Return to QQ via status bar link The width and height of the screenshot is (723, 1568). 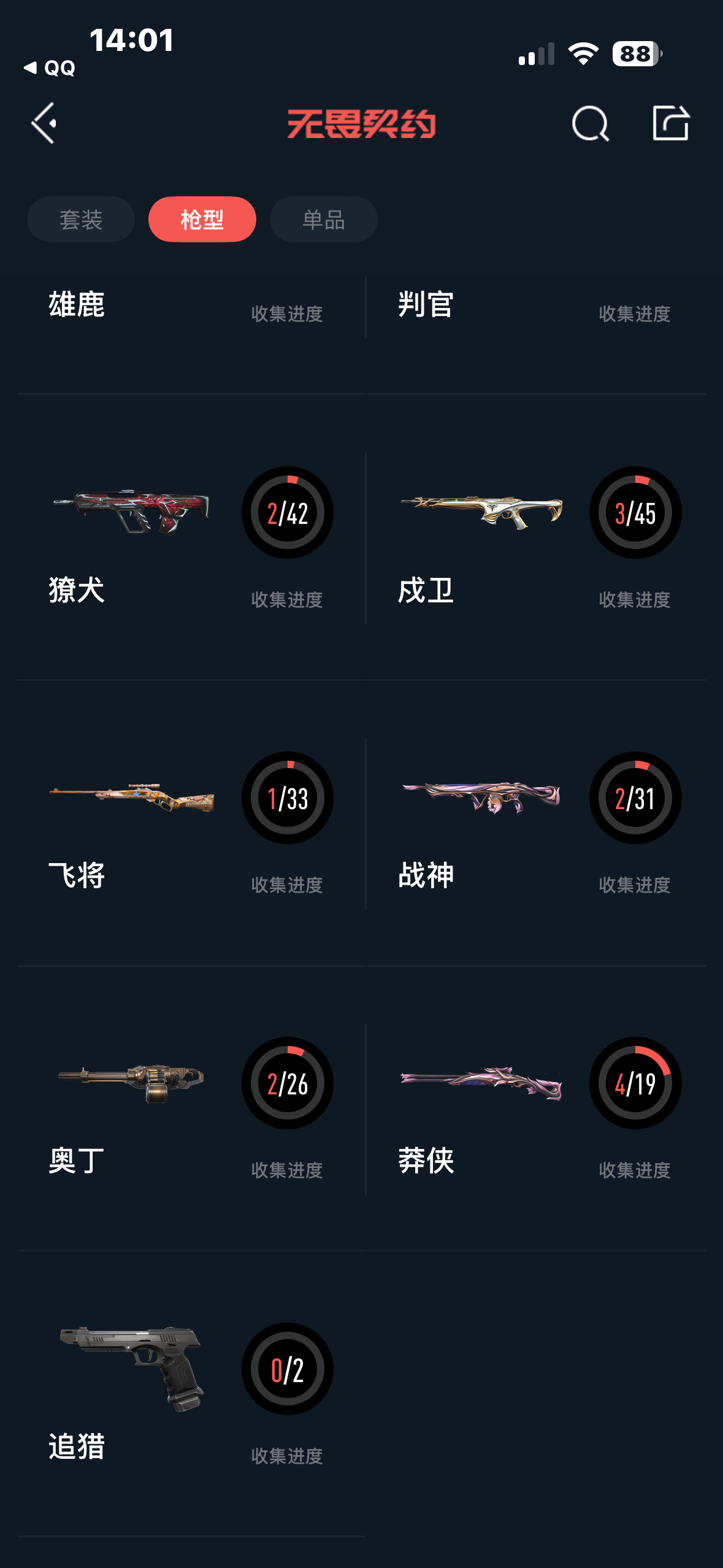pyautogui.click(x=50, y=67)
